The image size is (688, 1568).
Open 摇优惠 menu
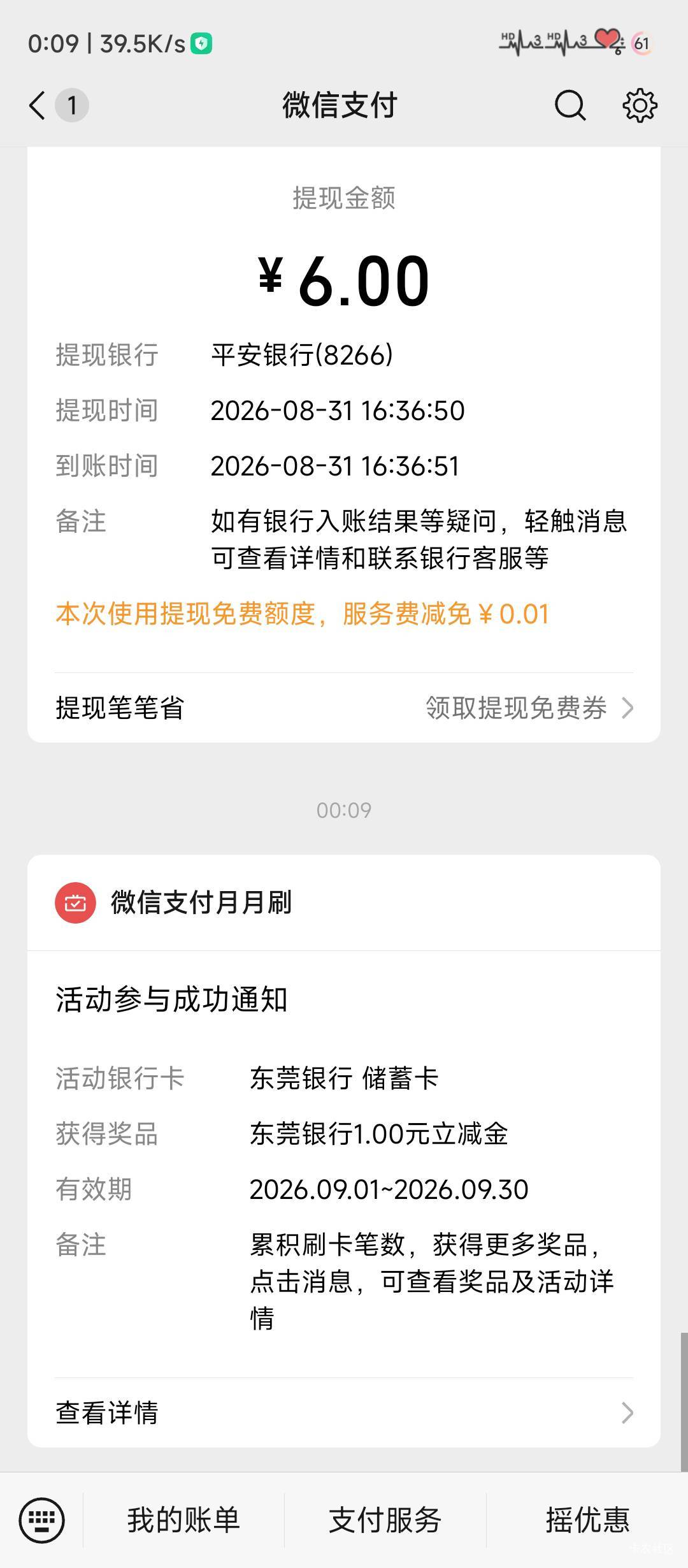click(587, 1520)
